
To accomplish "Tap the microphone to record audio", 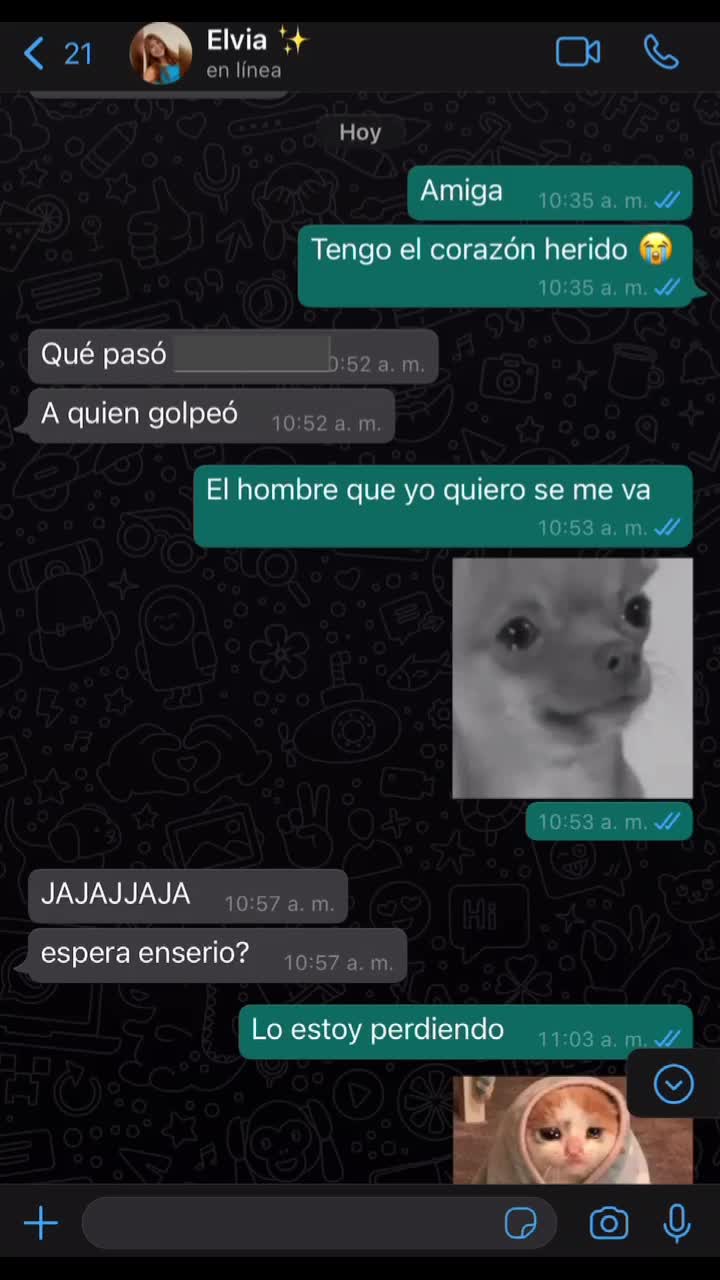I will (x=677, y=1222).
